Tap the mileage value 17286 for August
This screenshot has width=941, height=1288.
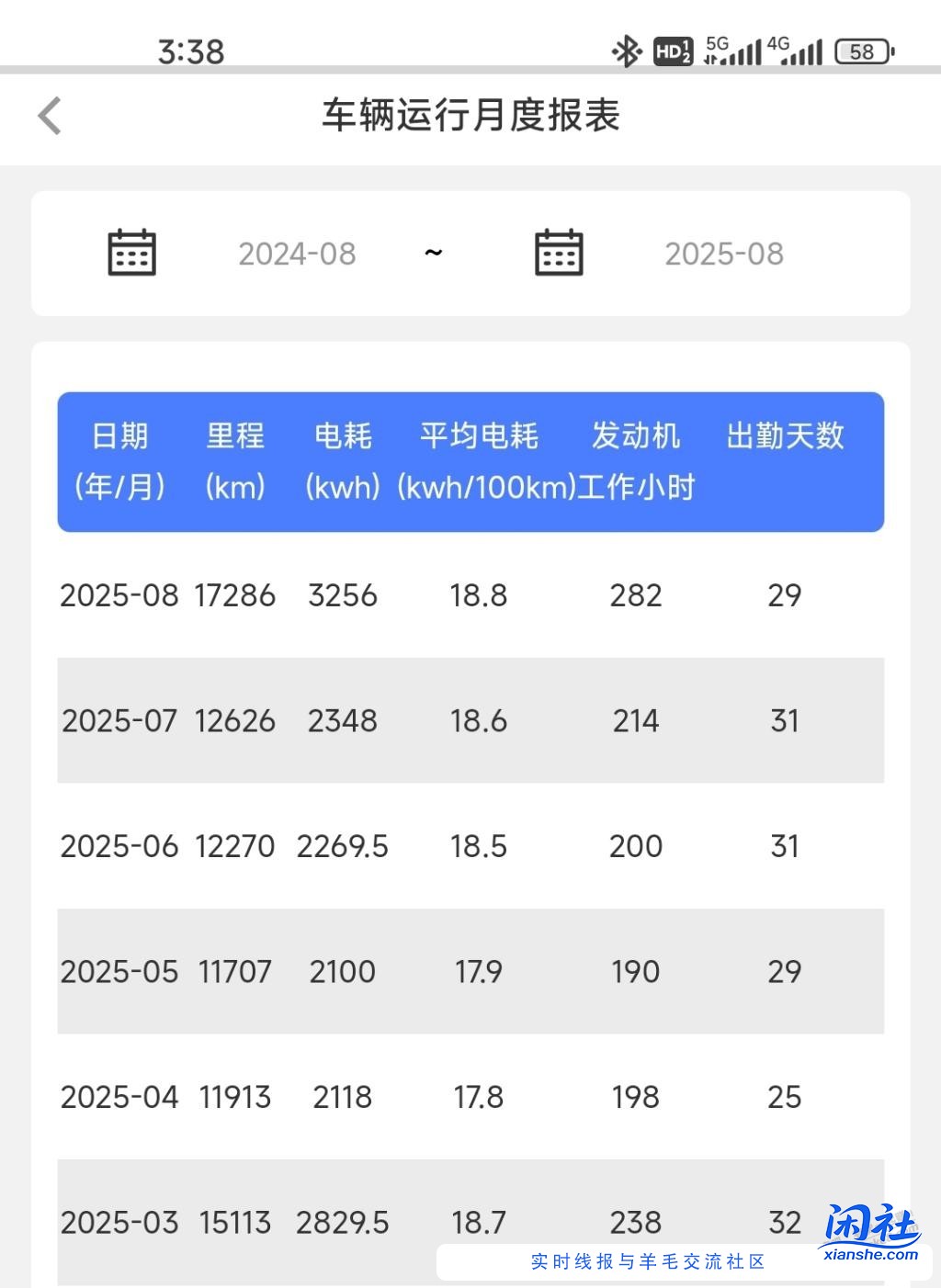[x=236, y=595]
